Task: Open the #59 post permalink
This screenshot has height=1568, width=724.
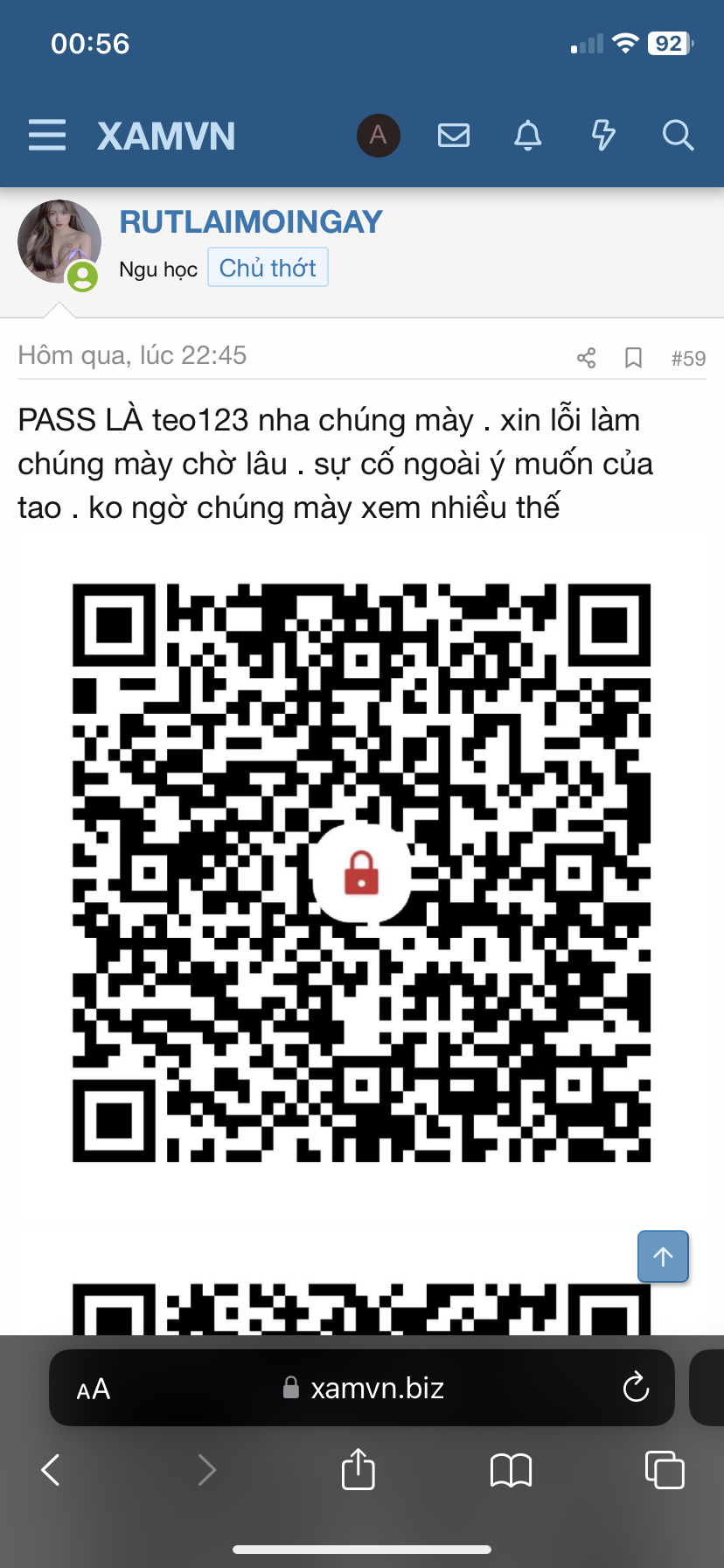Action: [688, 359]
